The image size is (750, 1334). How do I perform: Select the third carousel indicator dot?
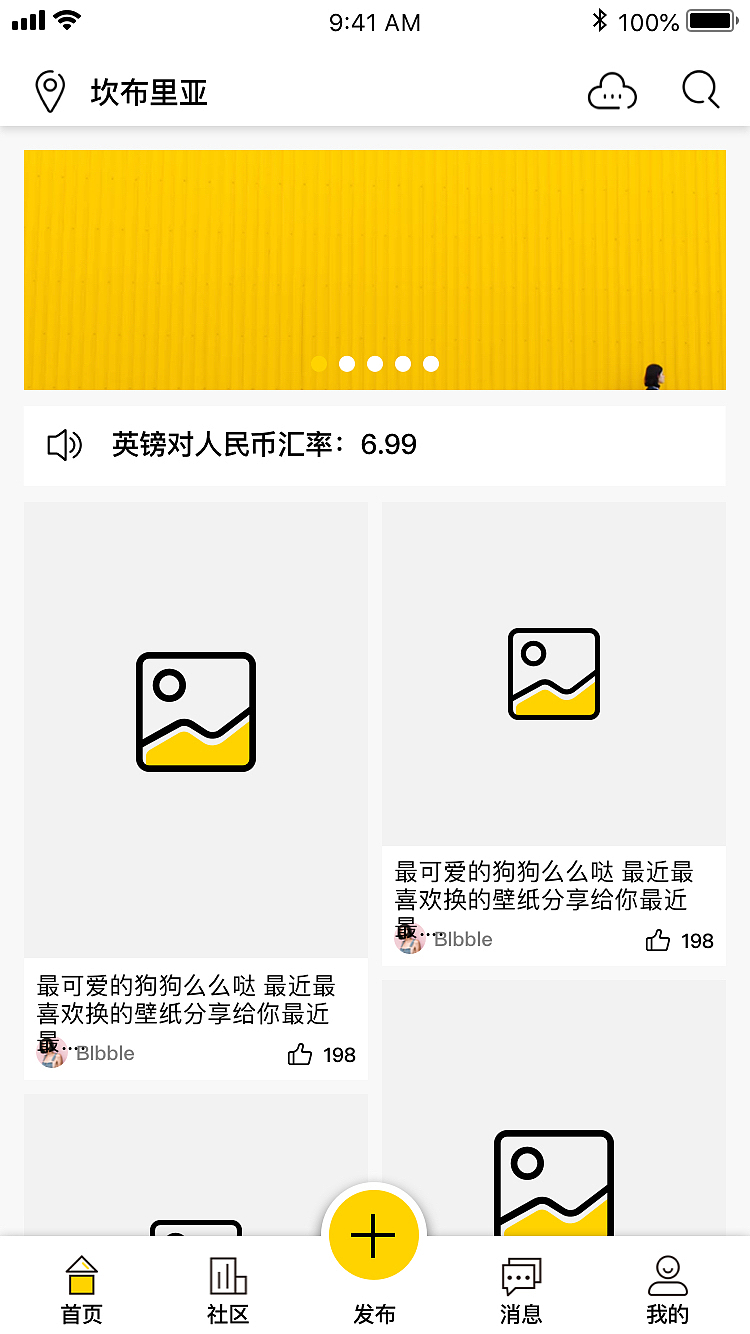375,364
